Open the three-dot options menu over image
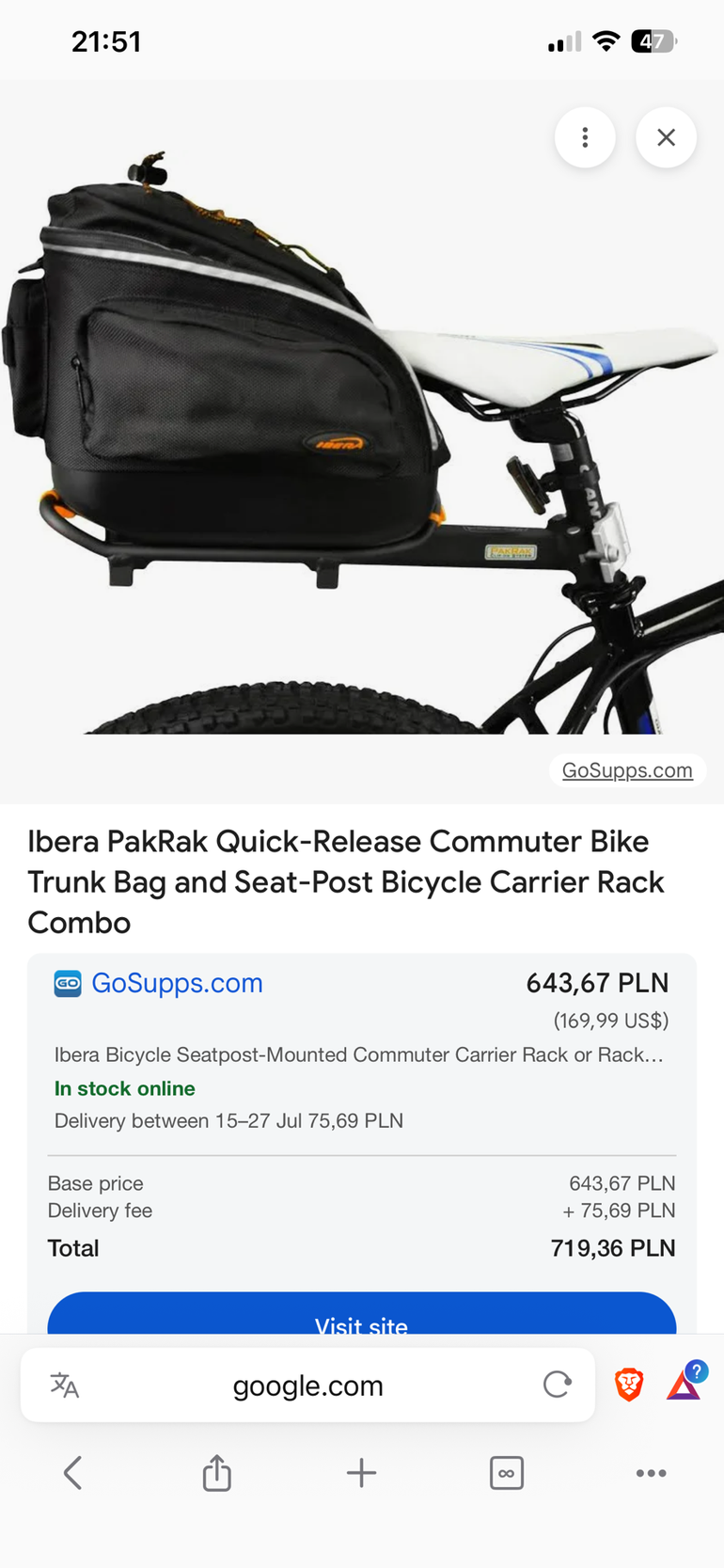The image size is (724, 1568). (585, 137)
